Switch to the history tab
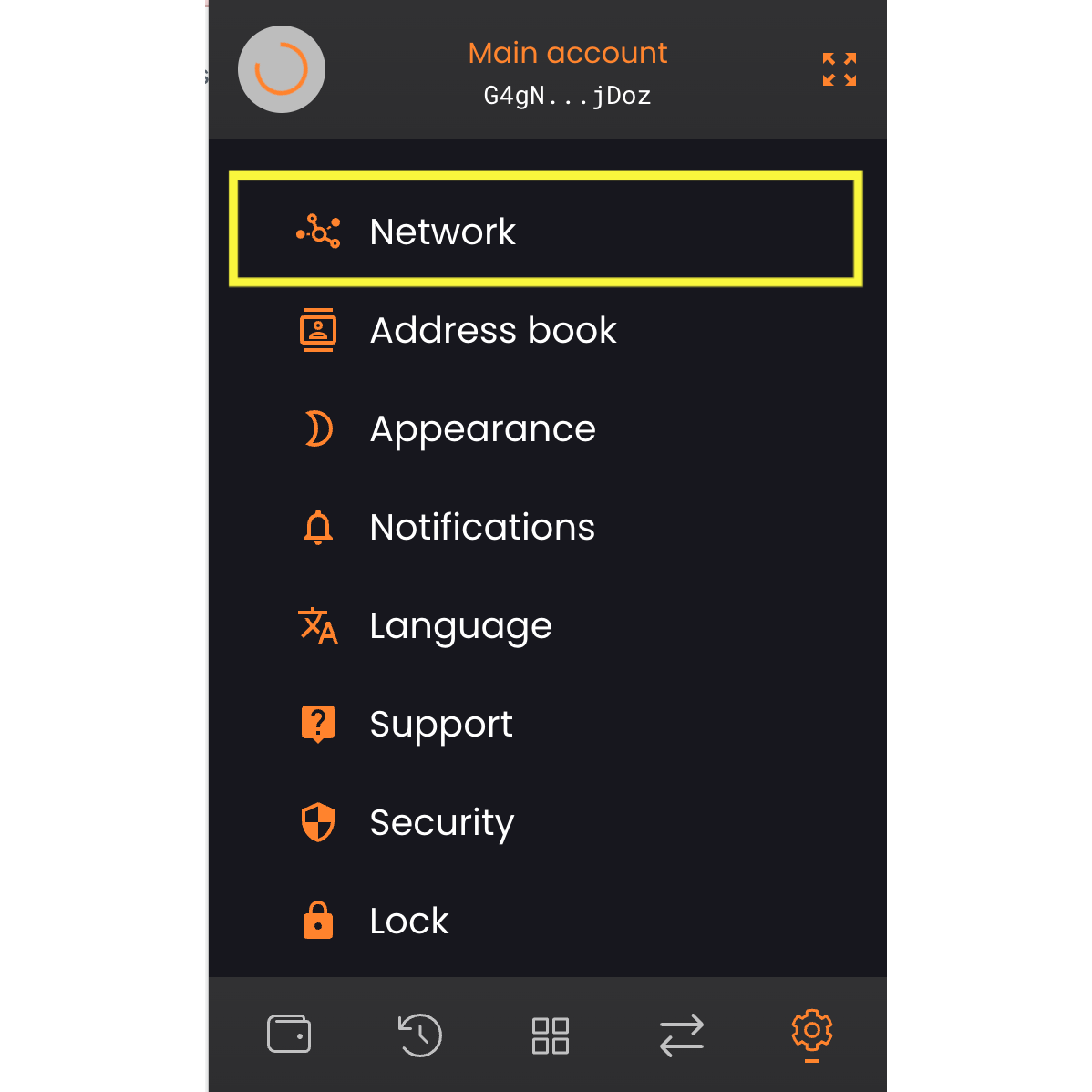 pyautogui.click(x=420, y=1035)
